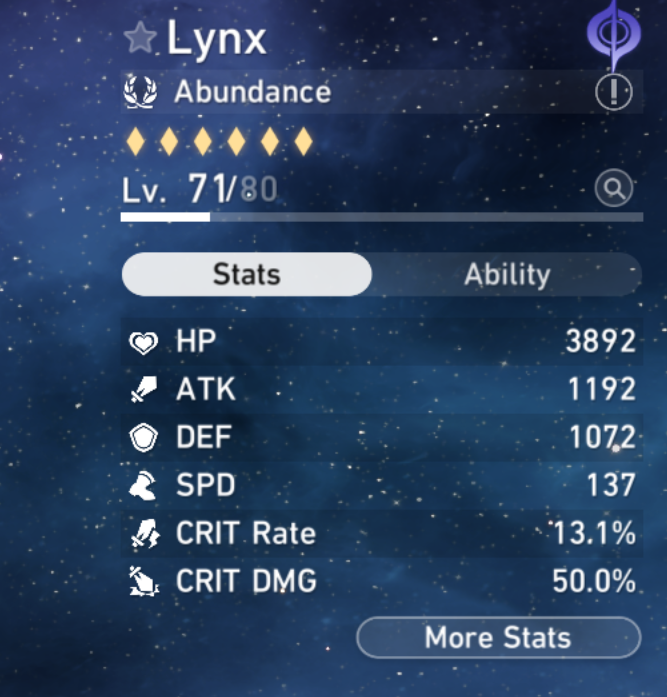The image size is (667, 697).
Task: Select the Stats tab
Action: point(247,274)
